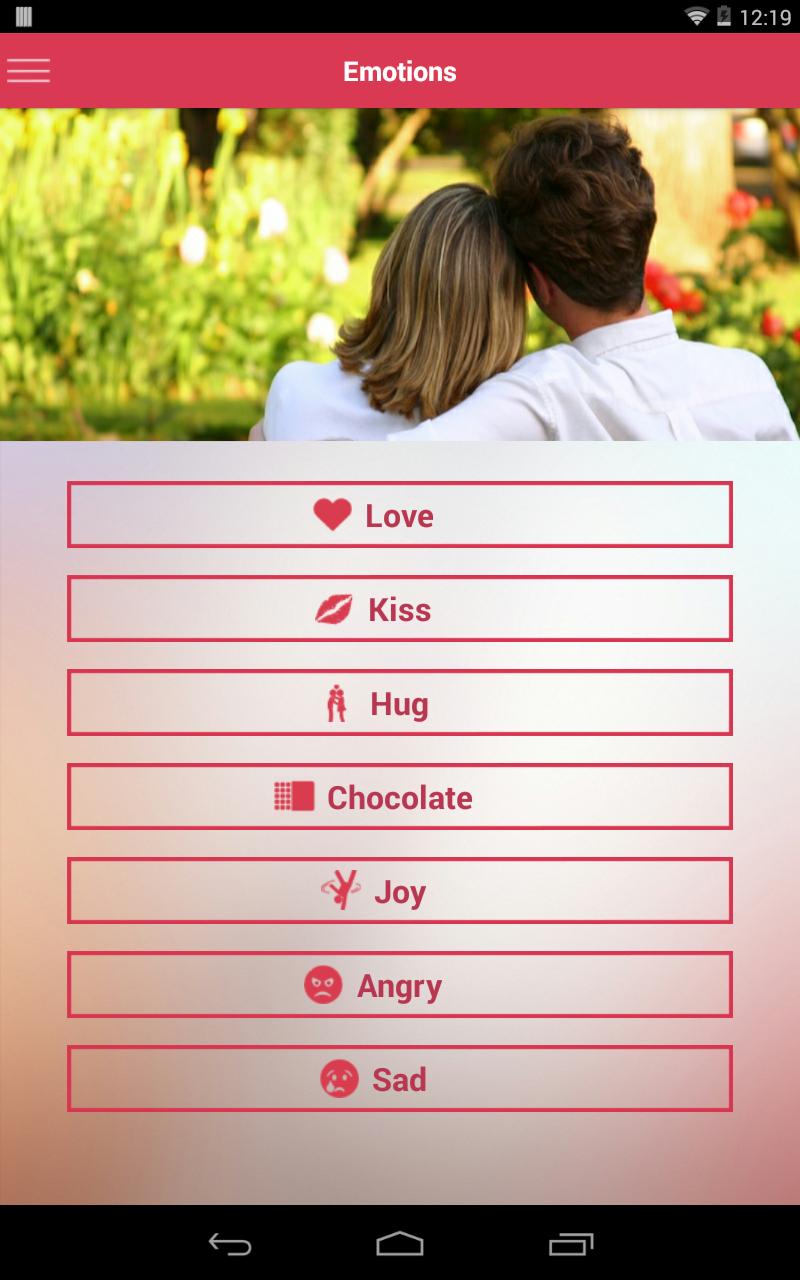Click the cartwheeling figure icon for Joy
Image resolution: width=800 pixels, height=1280 pixels.
pyautogui.click(x=340, y=889)
